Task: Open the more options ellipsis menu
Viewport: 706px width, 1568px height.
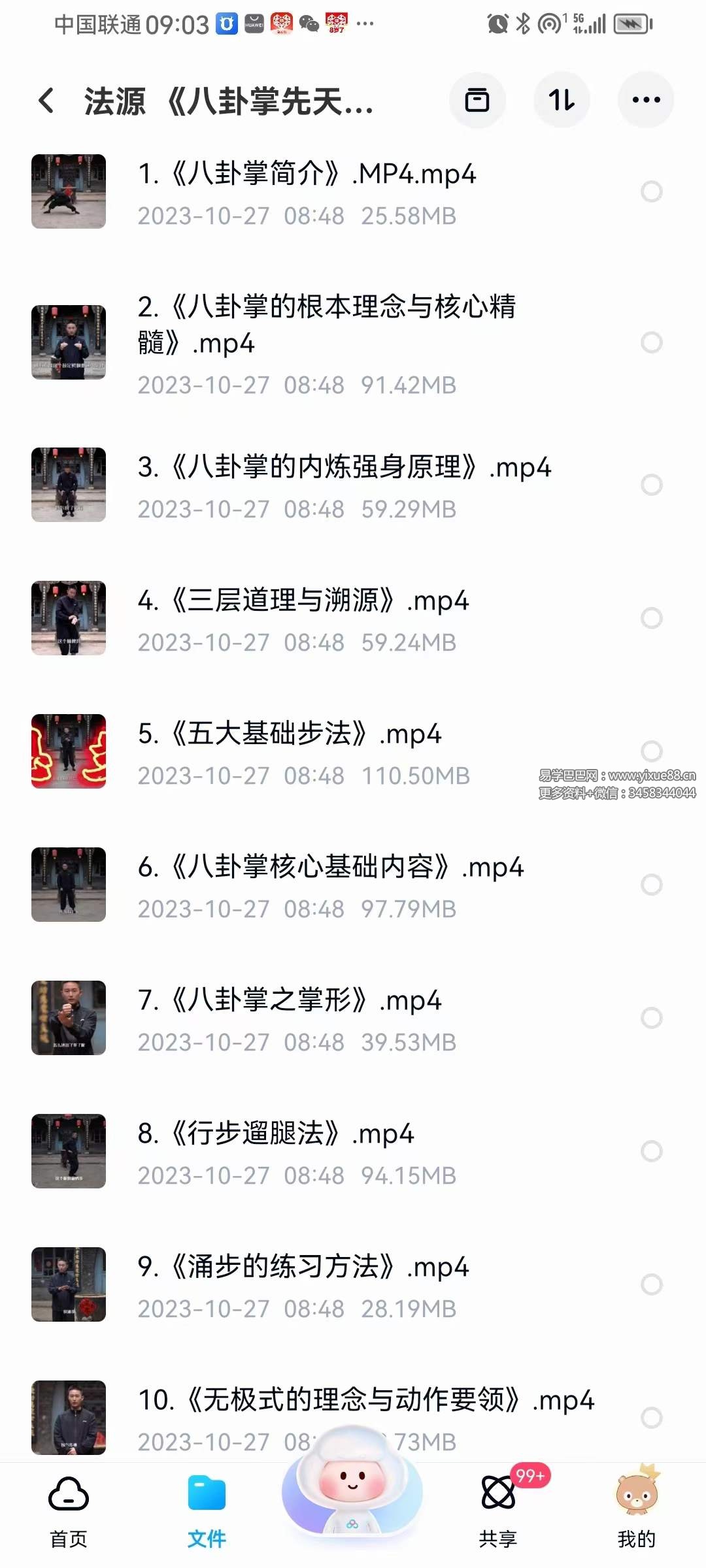Action: tap(645, 99)
